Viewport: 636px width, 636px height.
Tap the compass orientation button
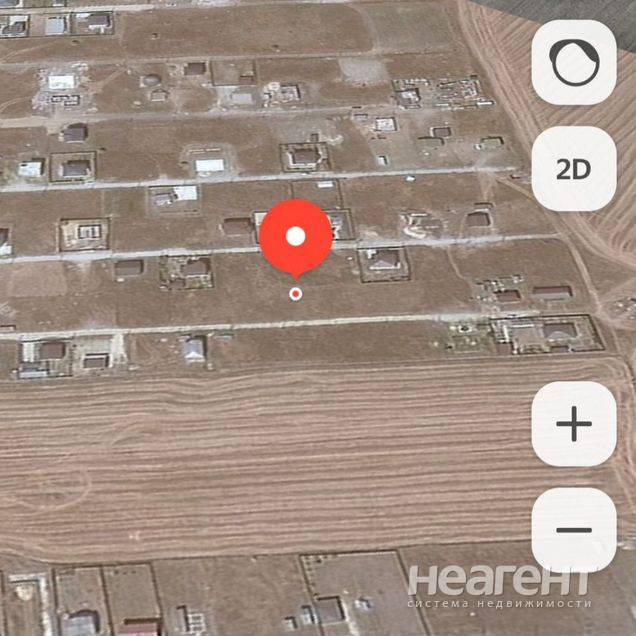point(573,62)
